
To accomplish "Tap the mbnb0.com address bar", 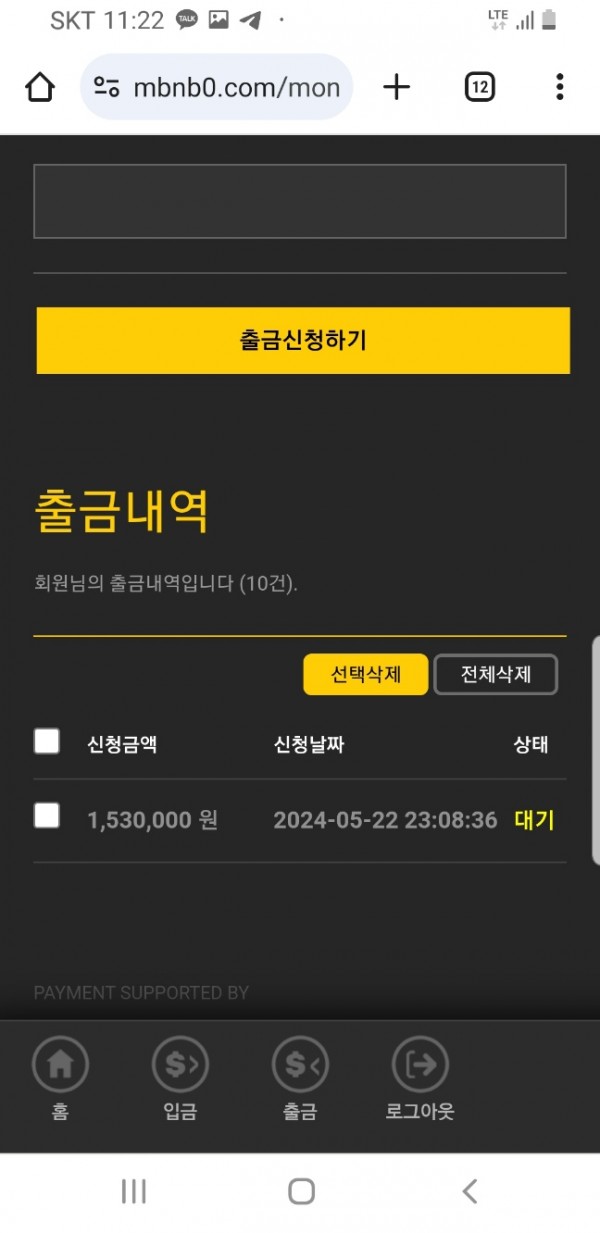I will click(217, 87).
